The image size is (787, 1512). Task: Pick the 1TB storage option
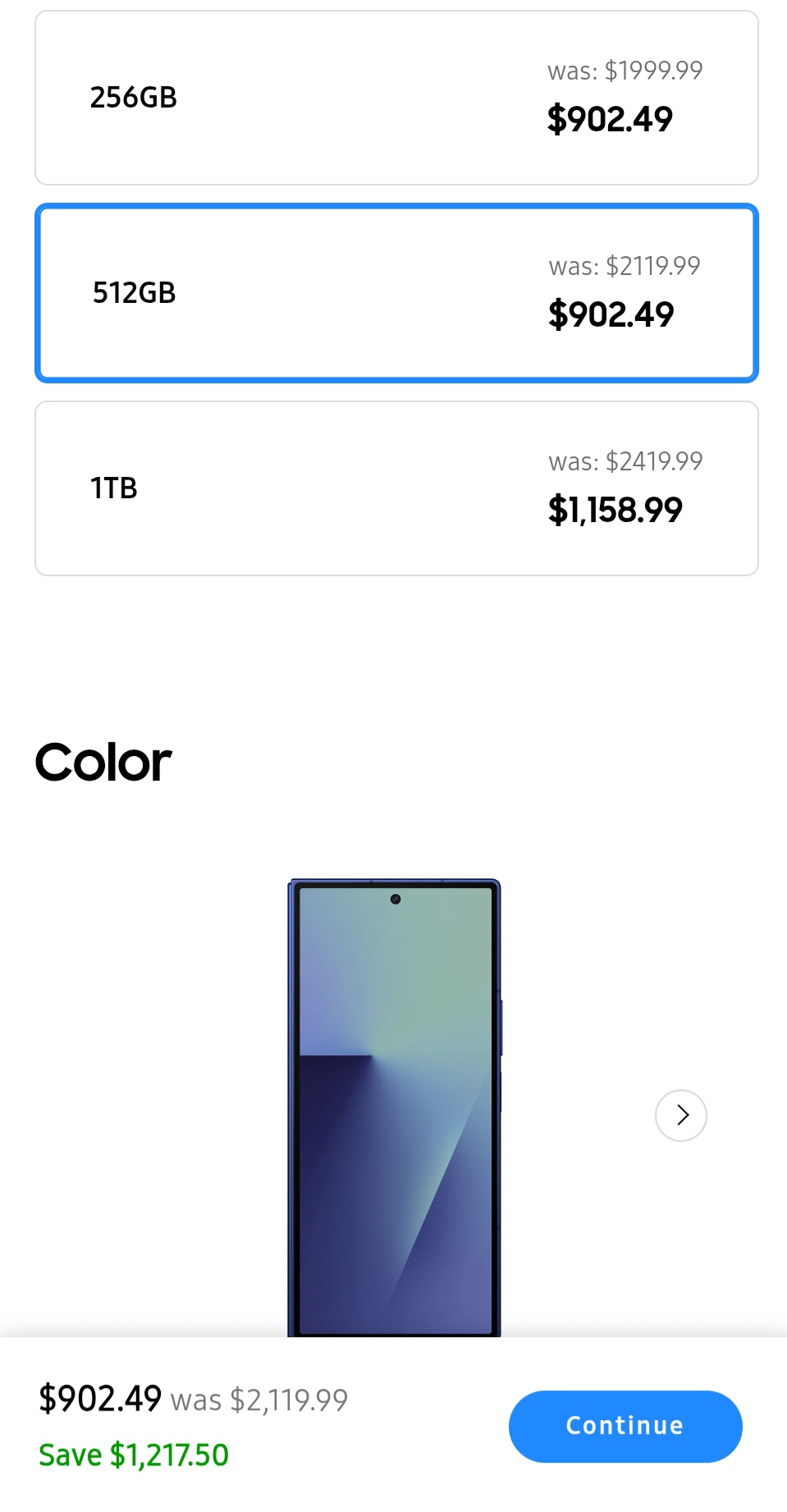(396, 488)
